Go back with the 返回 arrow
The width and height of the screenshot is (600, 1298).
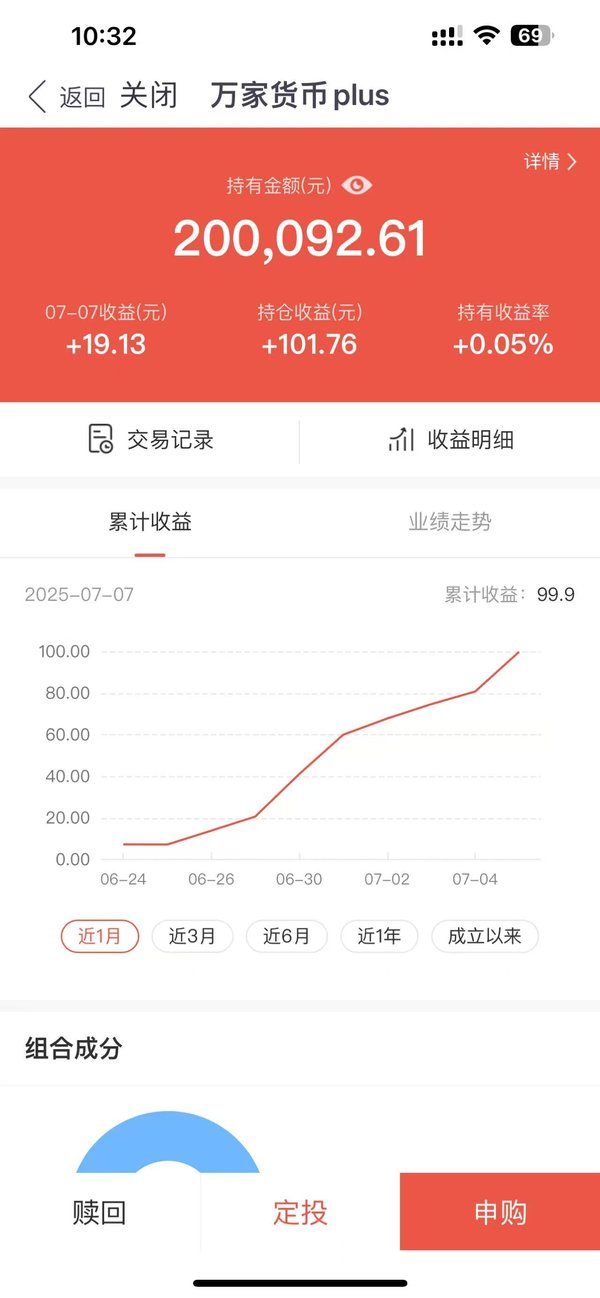point(65,97)
